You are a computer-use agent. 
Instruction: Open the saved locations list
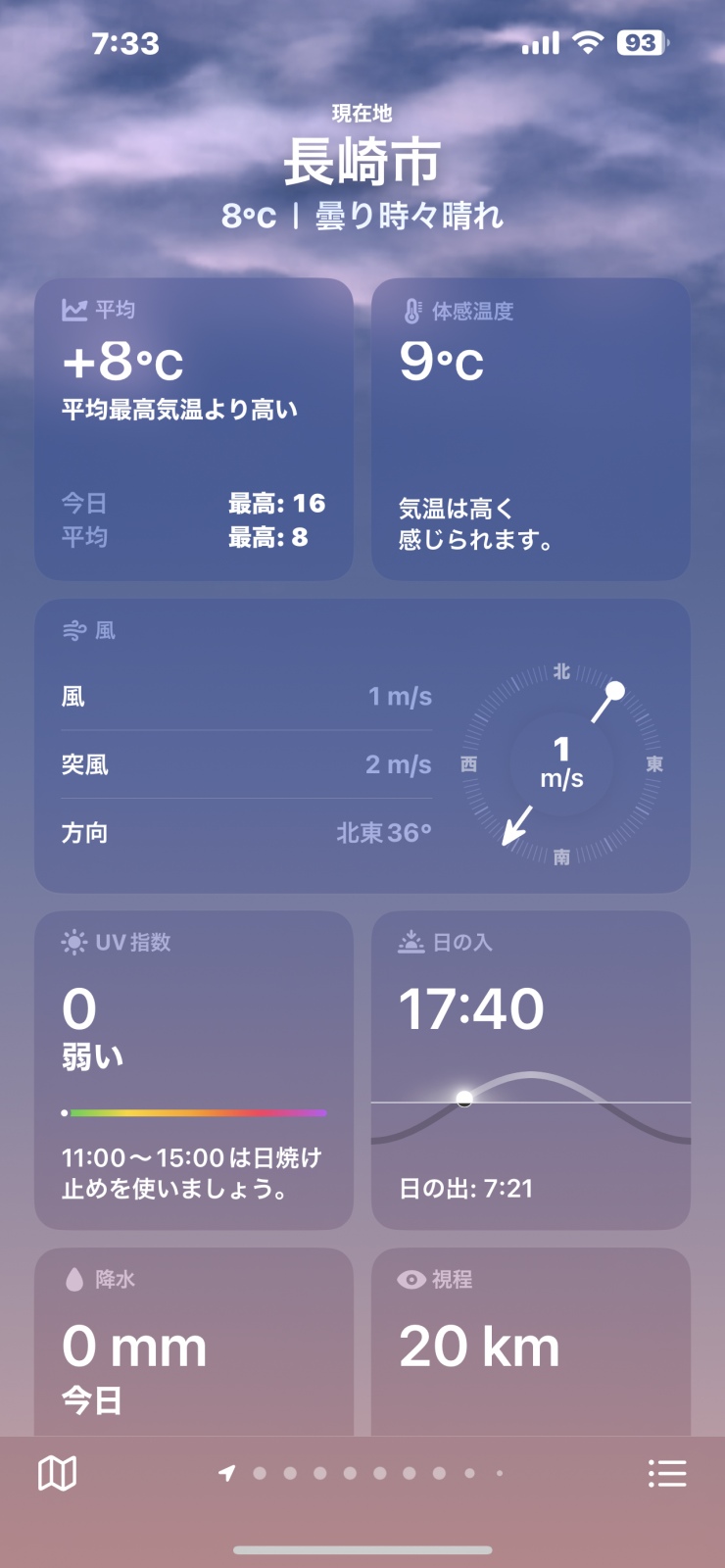pos(667,1473)
